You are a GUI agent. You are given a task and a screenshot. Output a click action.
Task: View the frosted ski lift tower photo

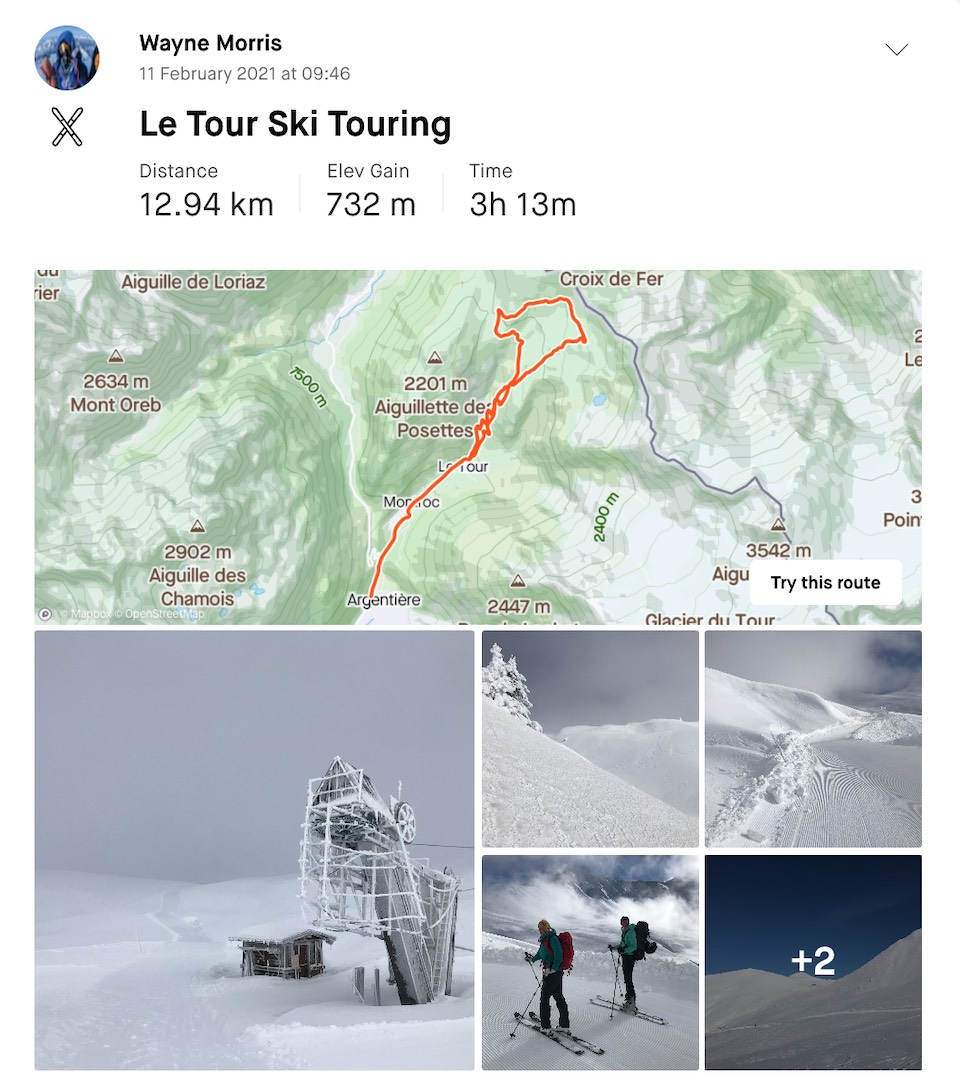point(254,850)
